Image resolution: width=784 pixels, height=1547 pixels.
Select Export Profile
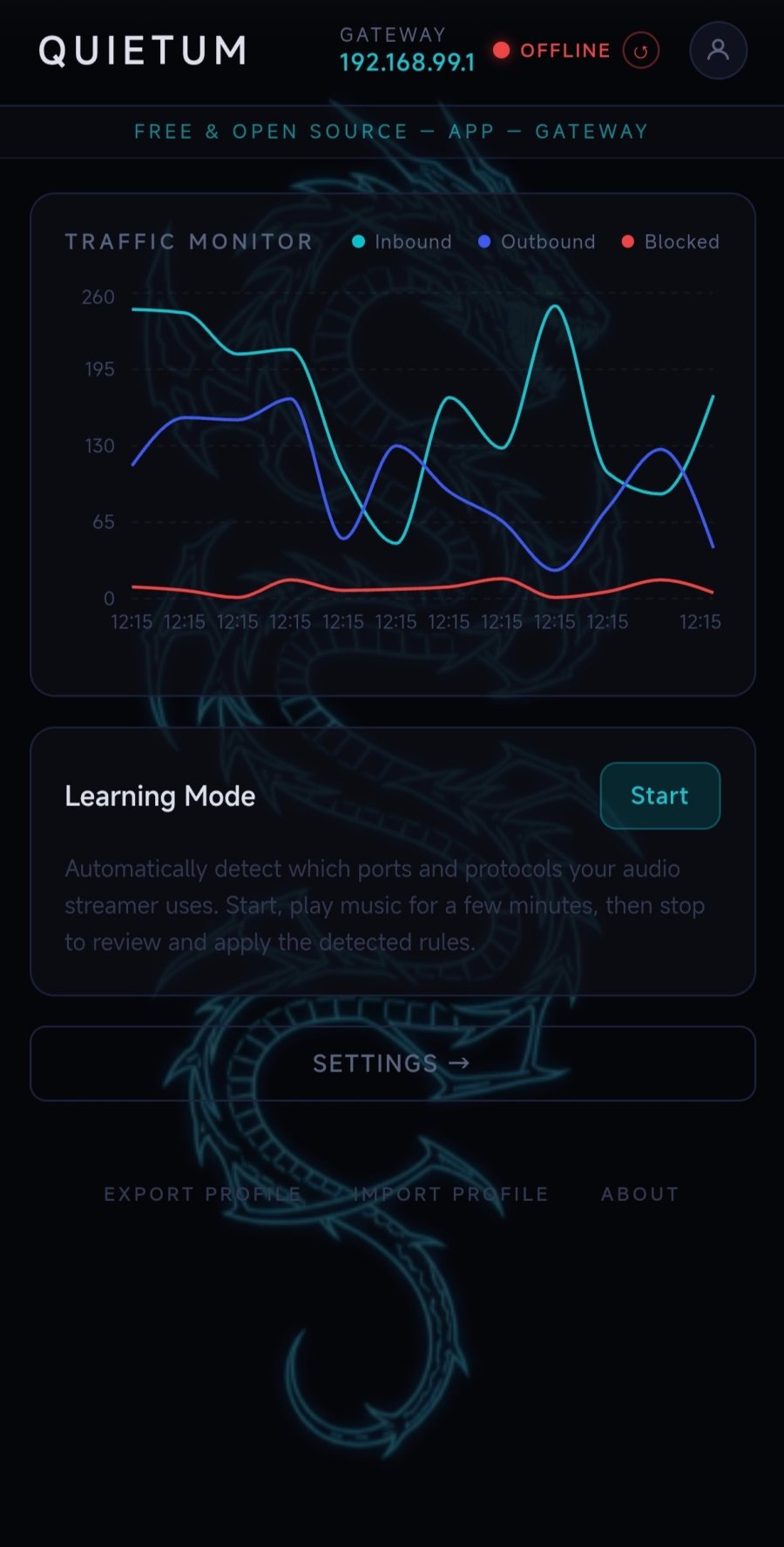202,1194
